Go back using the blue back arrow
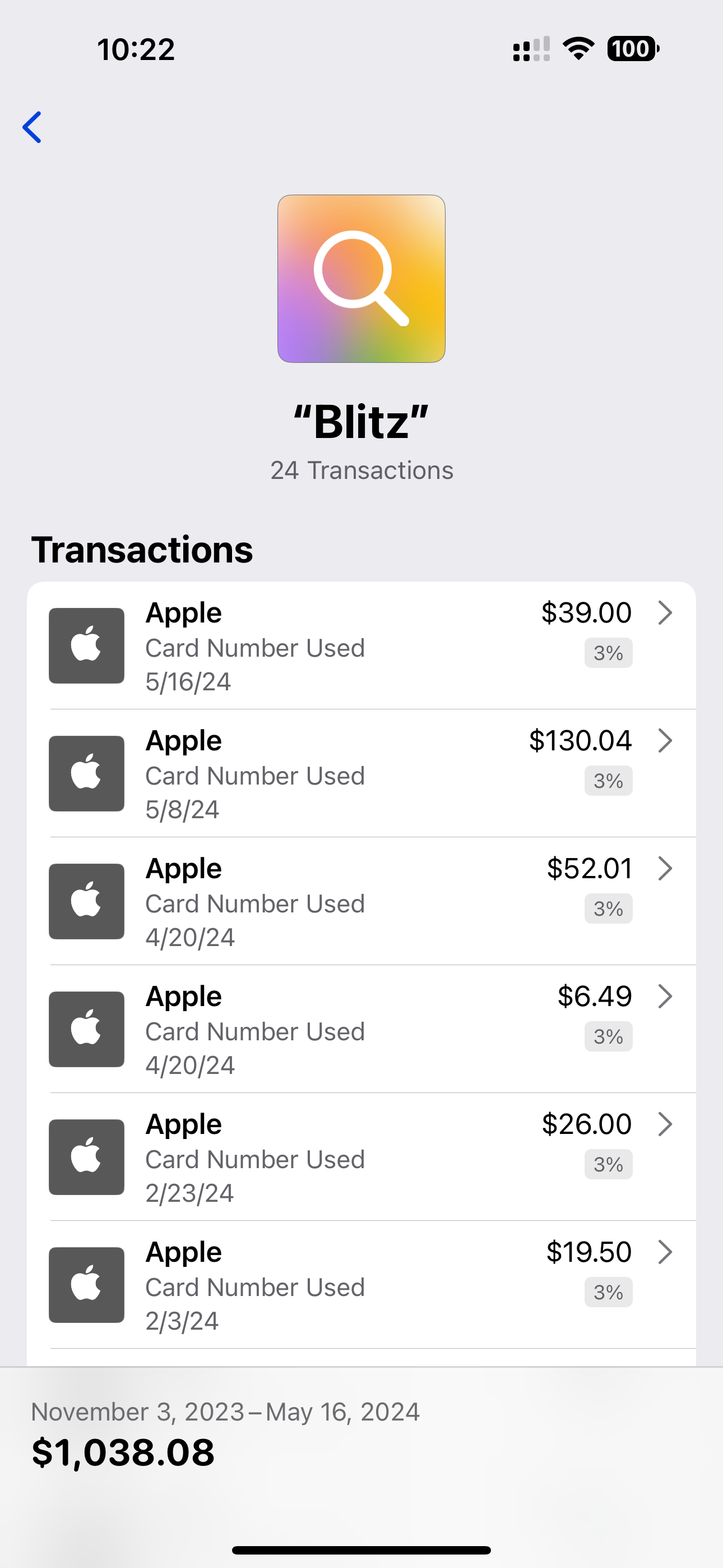The image size is (723, 1568). pyautogui.click(x=31, y=127)
